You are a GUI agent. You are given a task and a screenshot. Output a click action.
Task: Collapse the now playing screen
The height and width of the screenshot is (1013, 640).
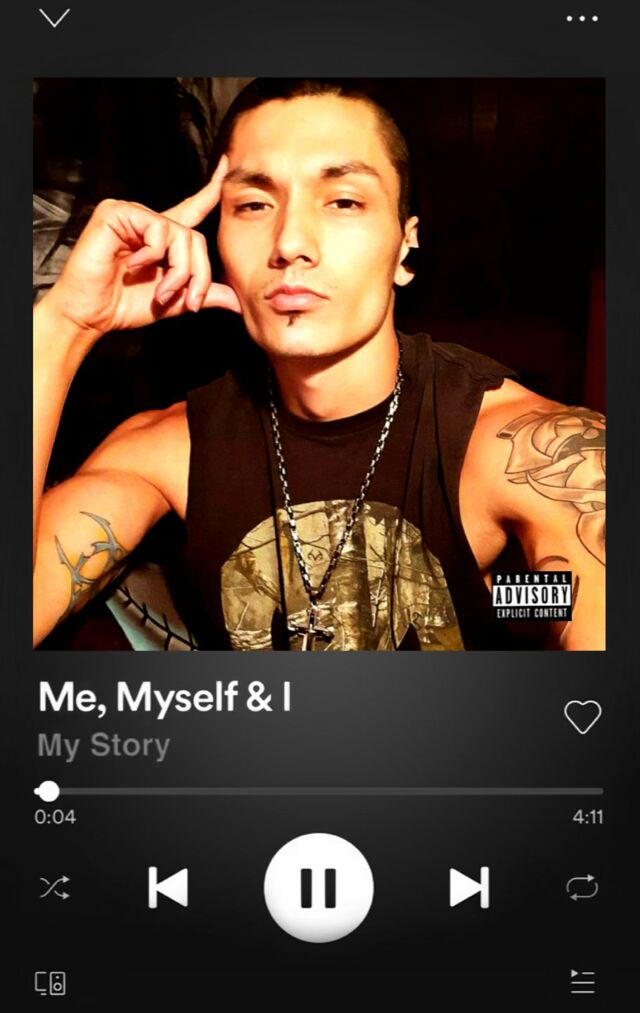pyautogui.click(x=54, y=18)
